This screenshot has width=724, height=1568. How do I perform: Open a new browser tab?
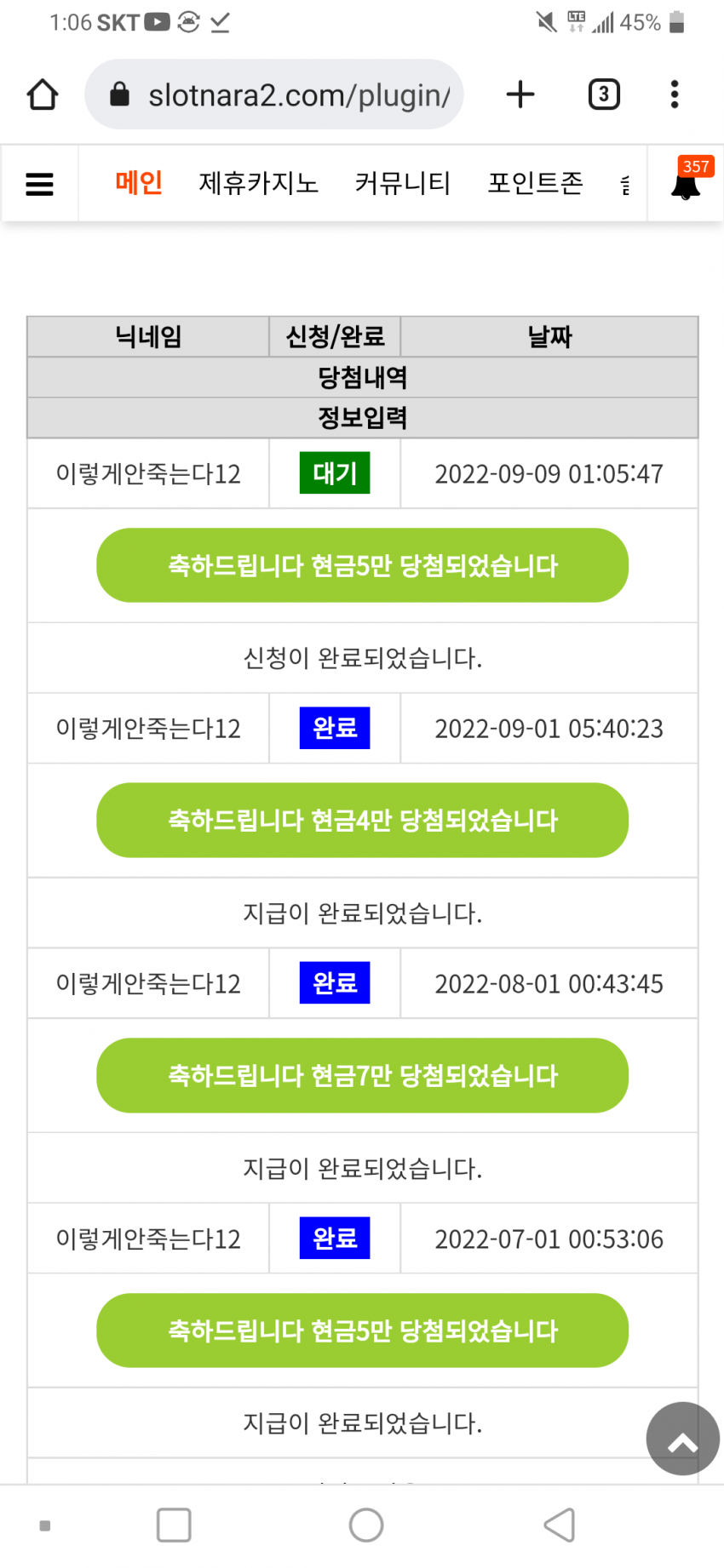pos(520,94)
